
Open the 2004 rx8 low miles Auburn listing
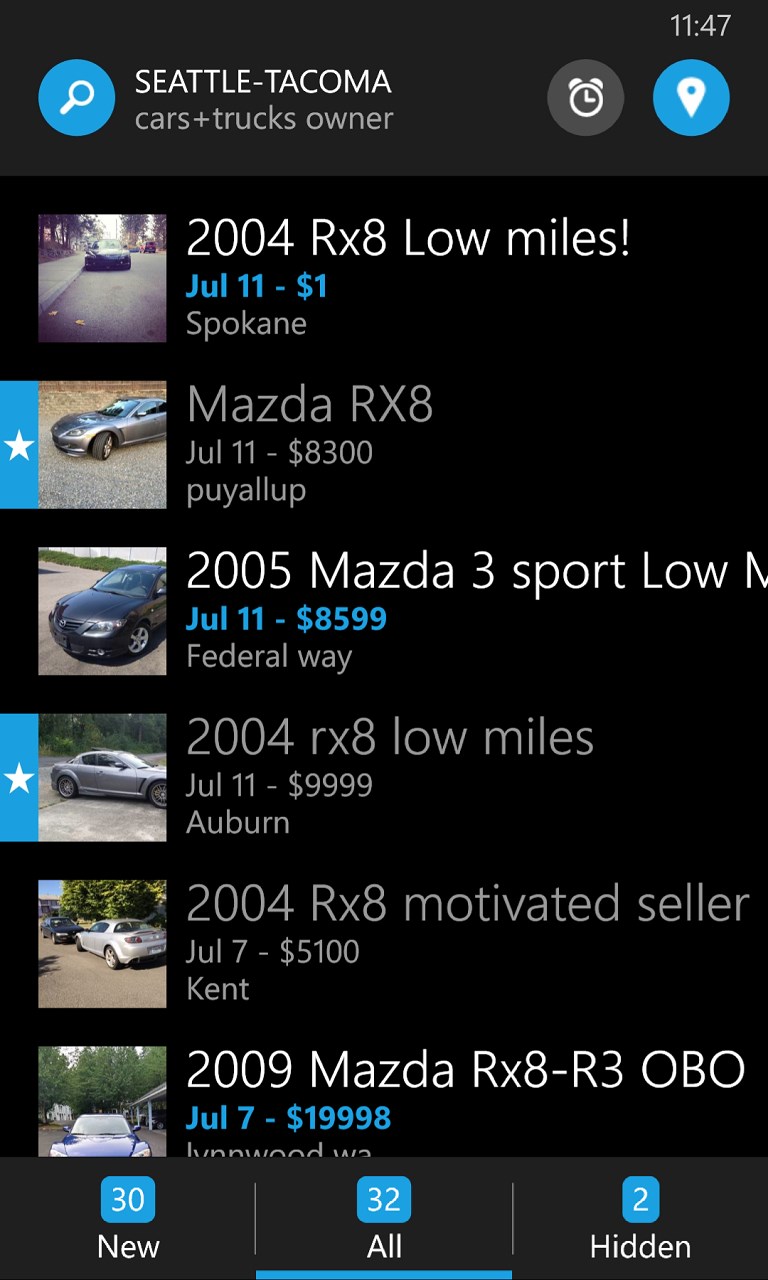click(x=384, y=778)
